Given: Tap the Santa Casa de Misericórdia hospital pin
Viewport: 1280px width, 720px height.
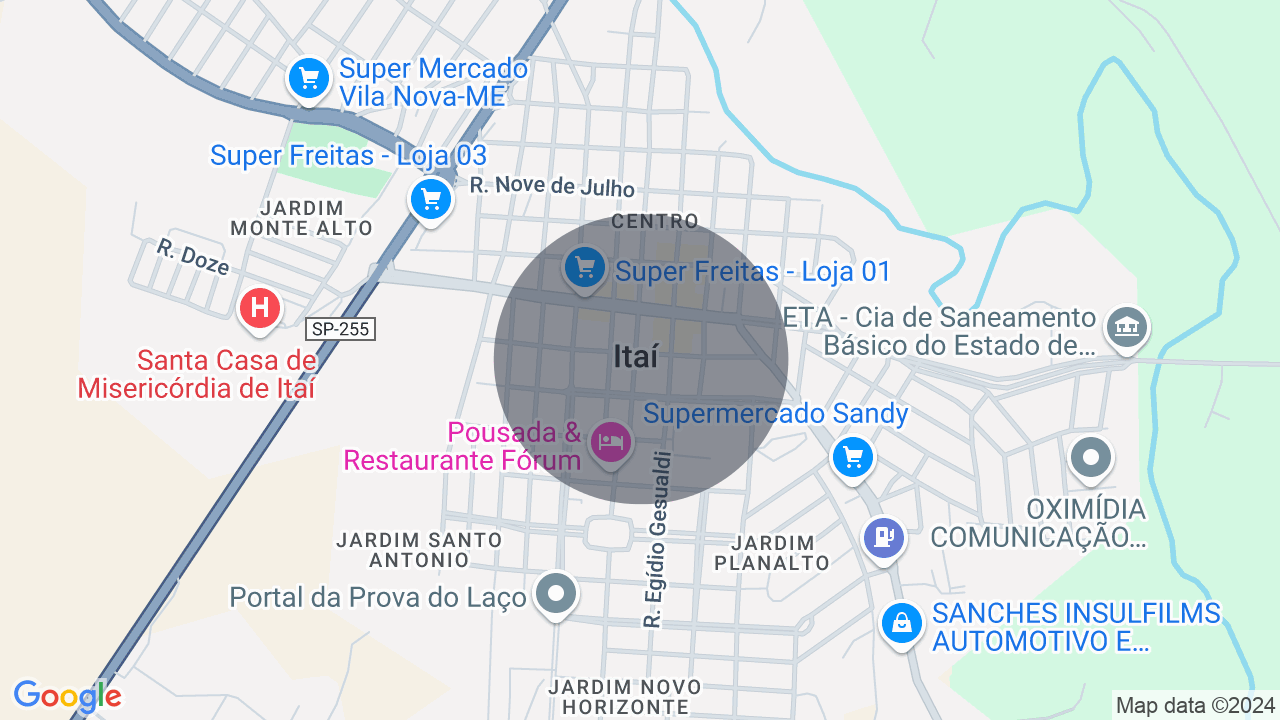Looking at the screenshot, I should click(x=260, y=306).
